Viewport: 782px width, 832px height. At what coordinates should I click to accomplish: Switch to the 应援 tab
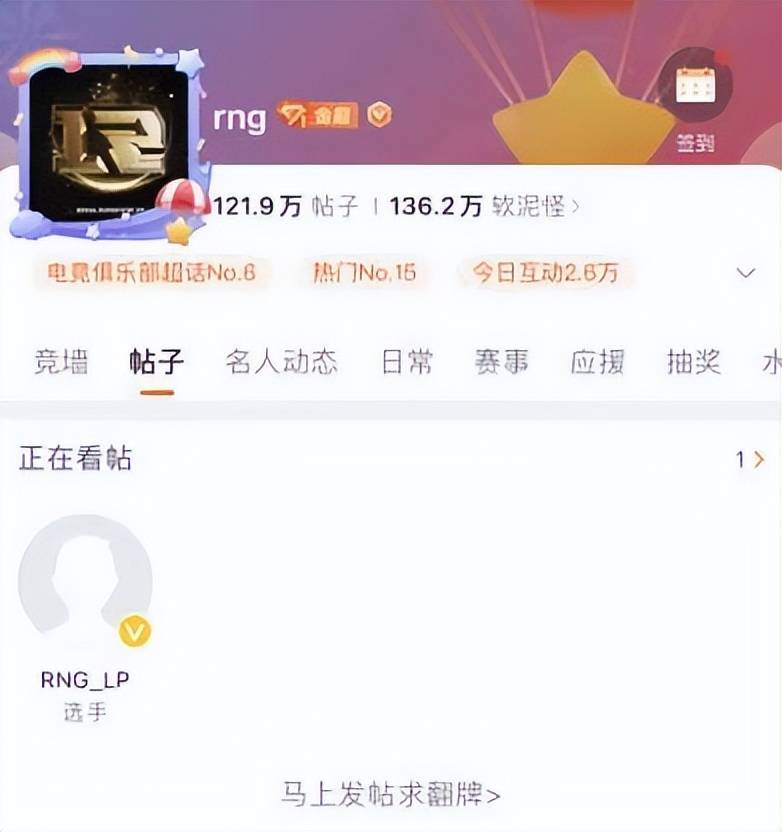pyautogui.click(x=597, y=362)
